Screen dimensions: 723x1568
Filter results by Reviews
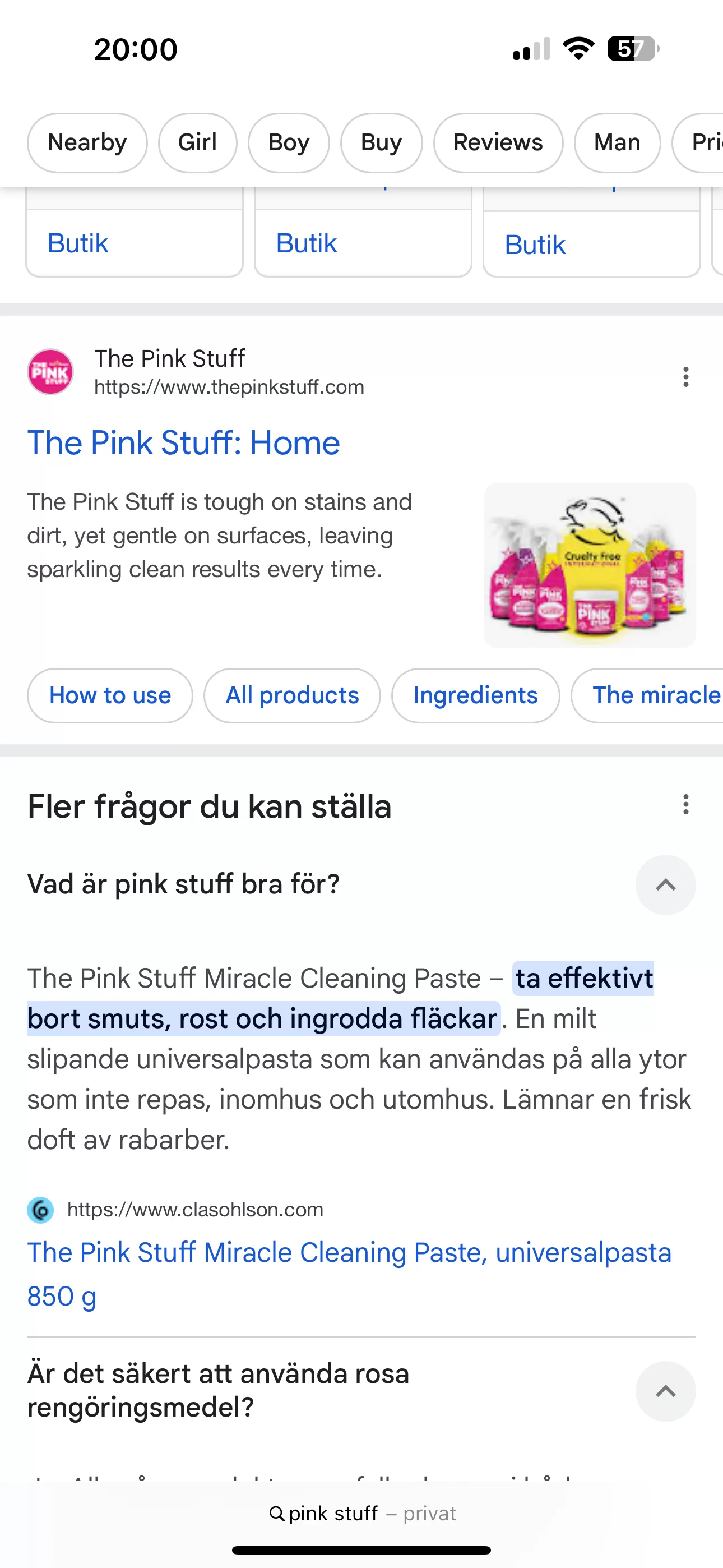point(498,142)
